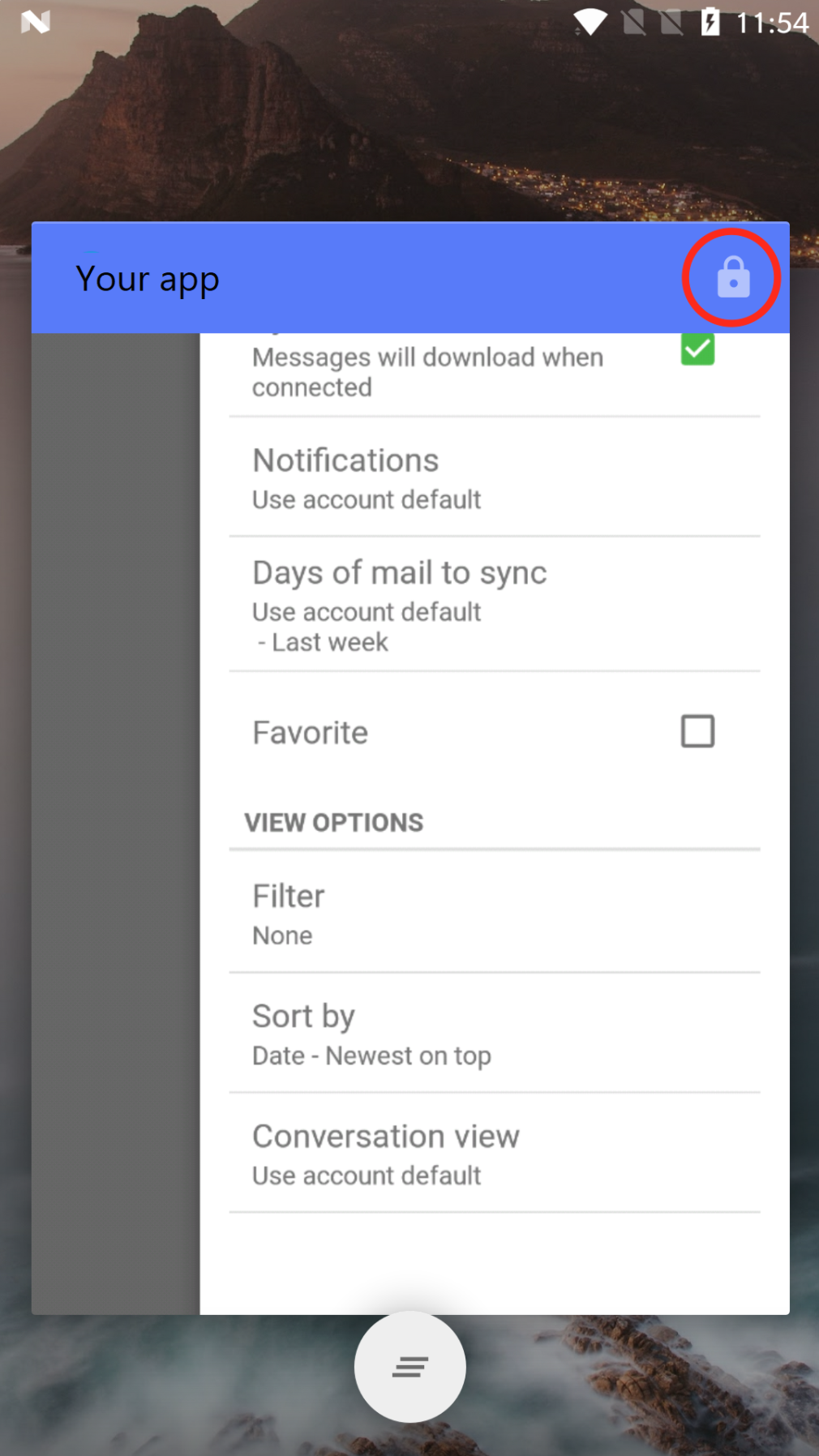The width and height of the screenshot is (819, 1456).
Task: Open Days of mail to sync
Action: 493,604
